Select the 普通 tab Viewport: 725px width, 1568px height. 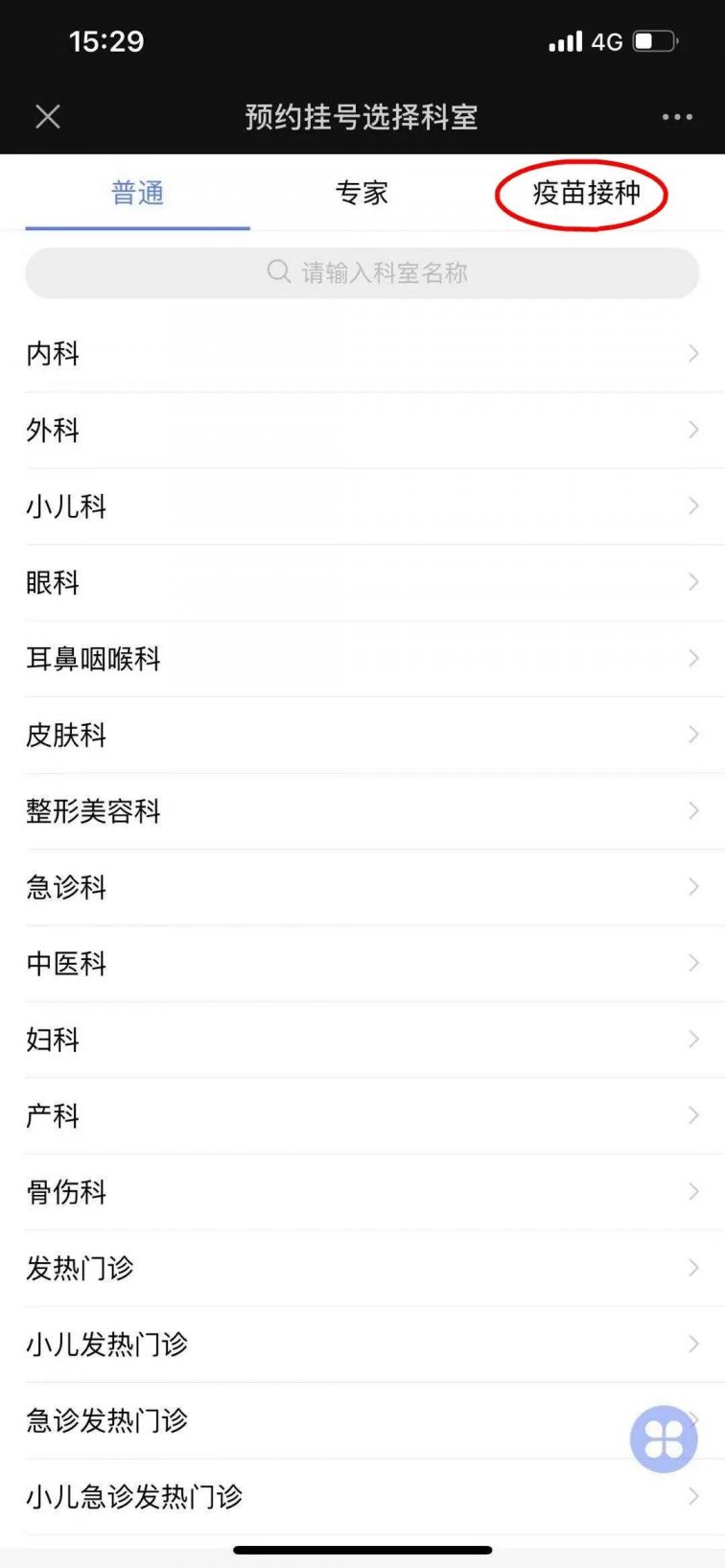click(x=138, y=193)
